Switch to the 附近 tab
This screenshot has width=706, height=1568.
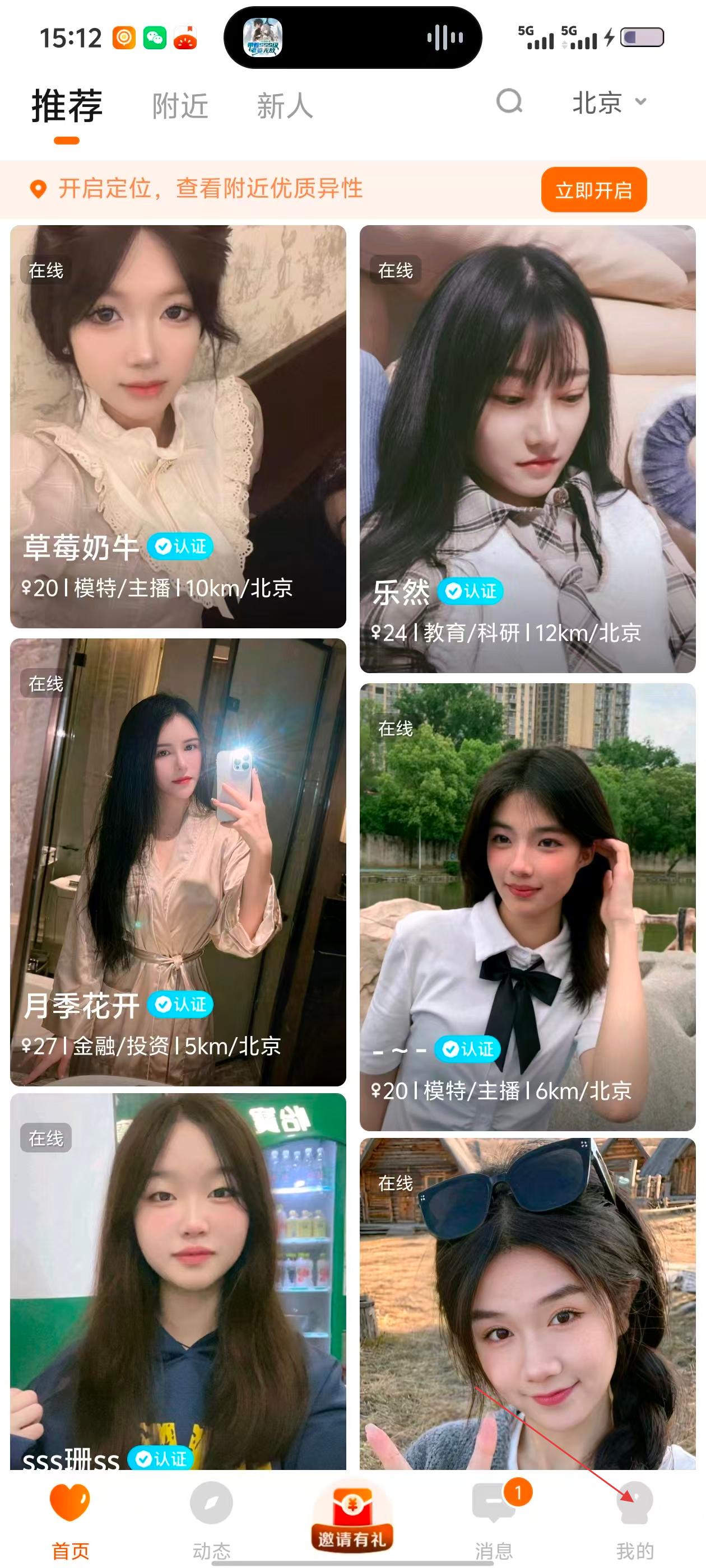coord(180,106)
